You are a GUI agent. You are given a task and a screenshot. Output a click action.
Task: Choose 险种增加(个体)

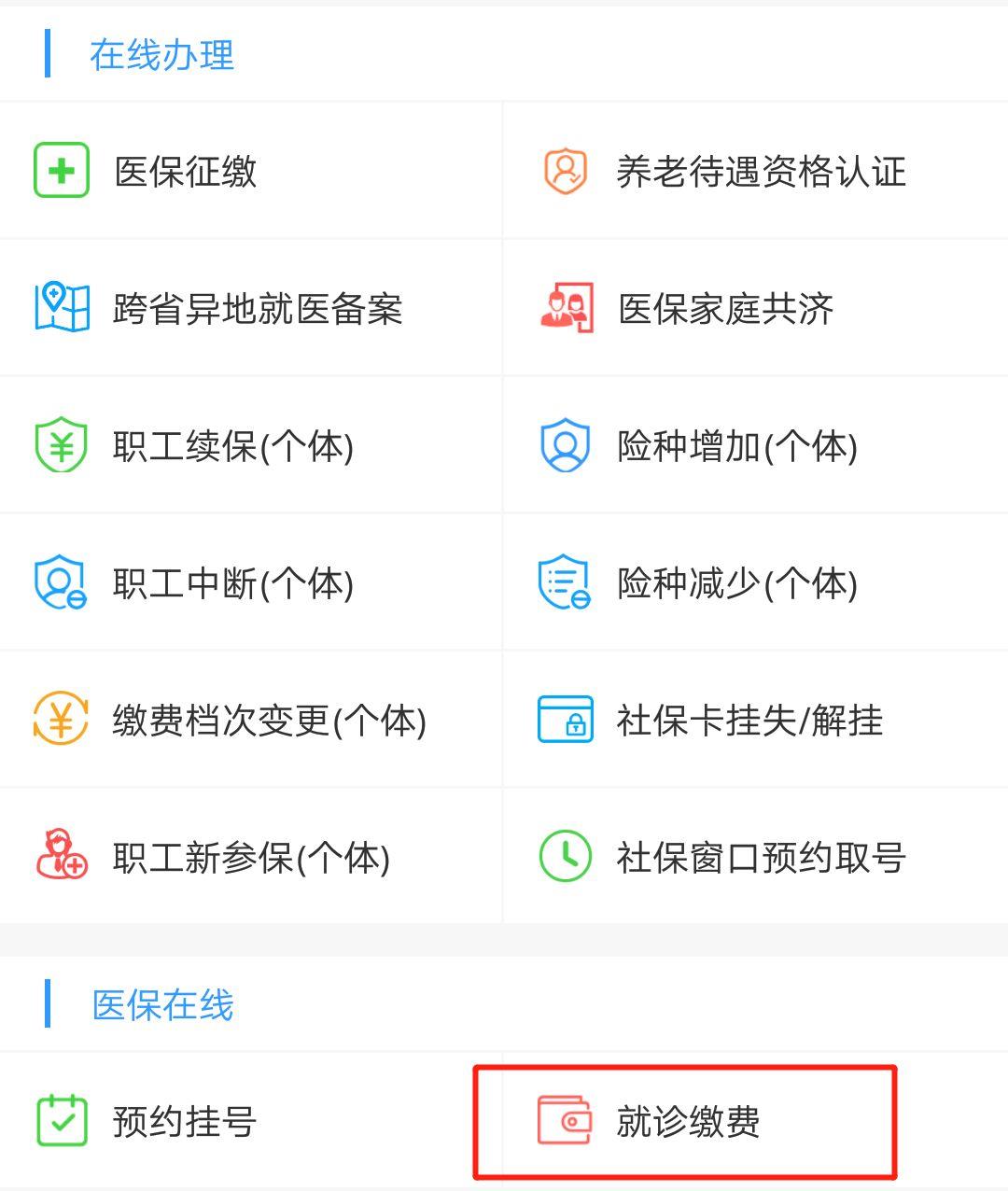[x=736, y=446]
